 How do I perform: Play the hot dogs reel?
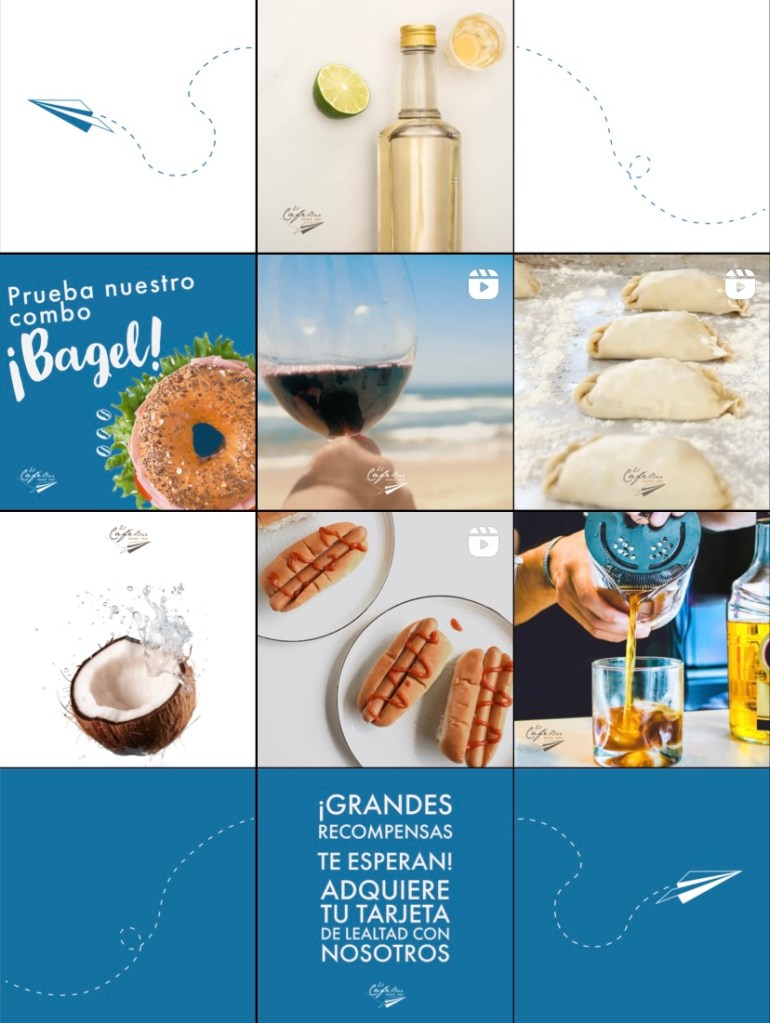pos(385,640)
